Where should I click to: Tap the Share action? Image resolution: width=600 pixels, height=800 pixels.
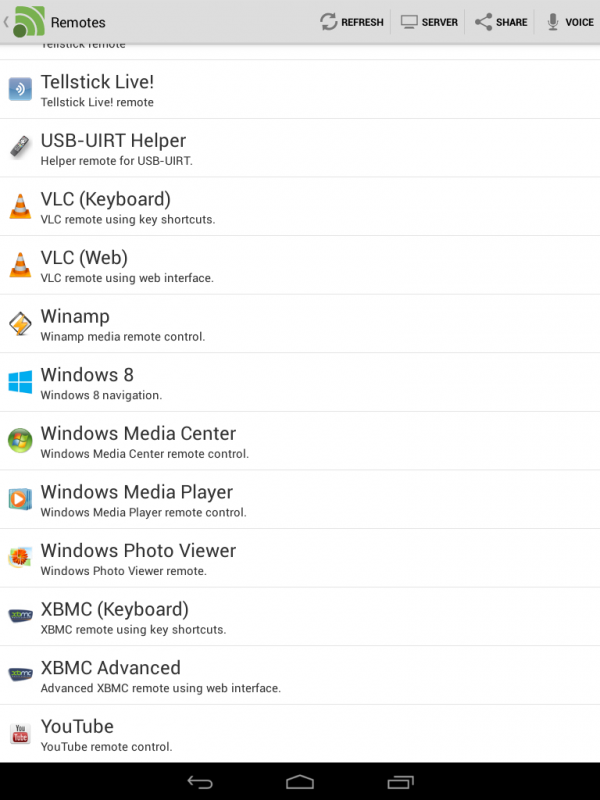(x=501, y=22)
